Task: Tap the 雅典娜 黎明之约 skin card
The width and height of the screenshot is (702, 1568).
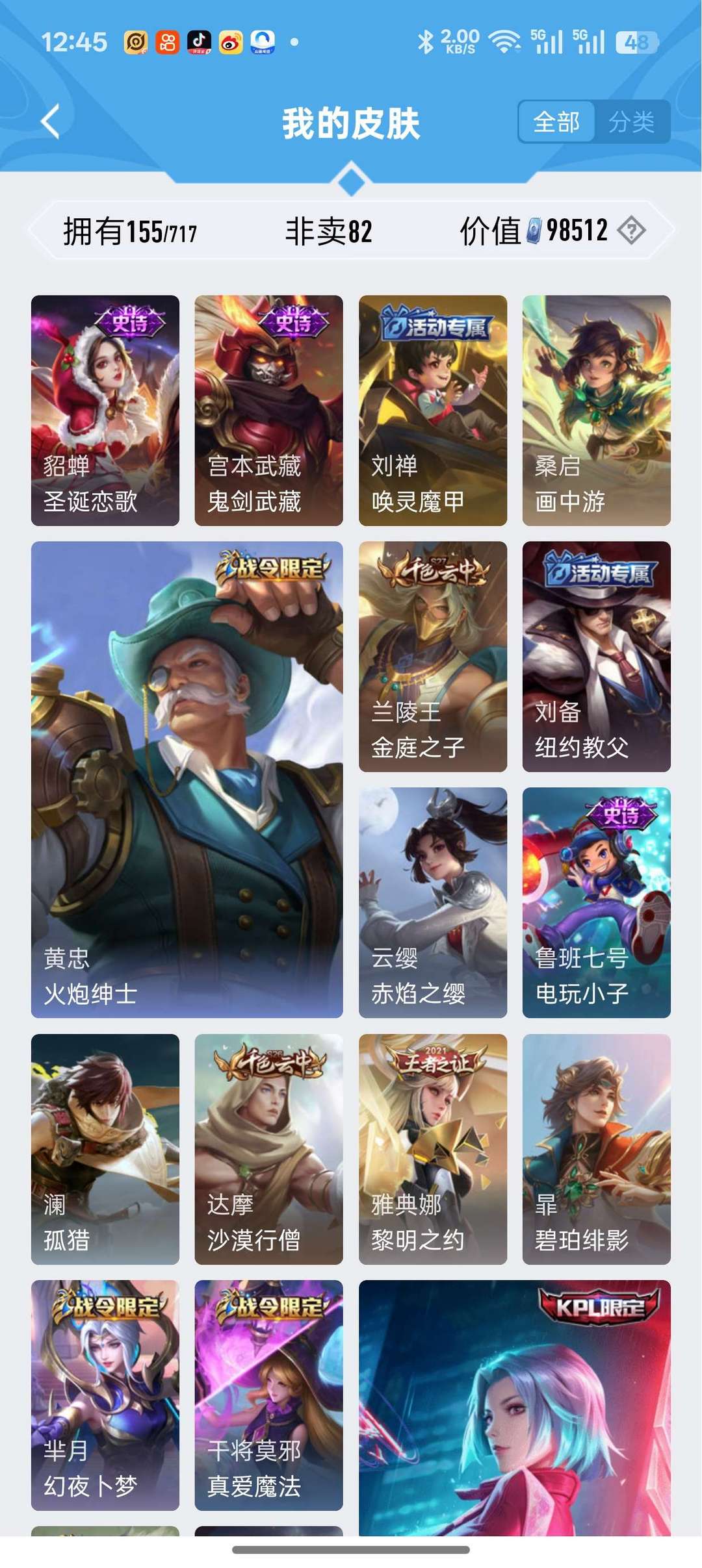Action: [433, 1149]
